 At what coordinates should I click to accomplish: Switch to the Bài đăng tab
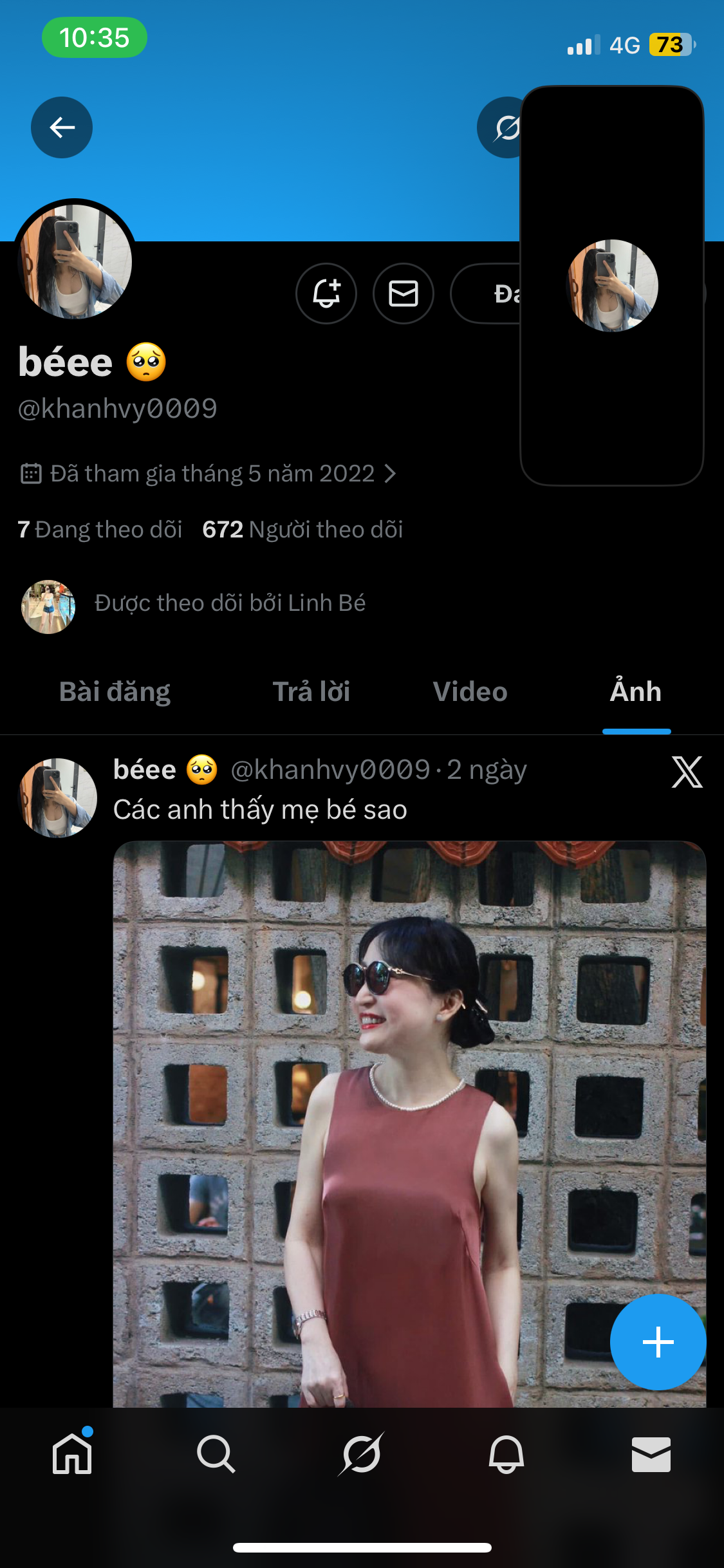[115, 692]
